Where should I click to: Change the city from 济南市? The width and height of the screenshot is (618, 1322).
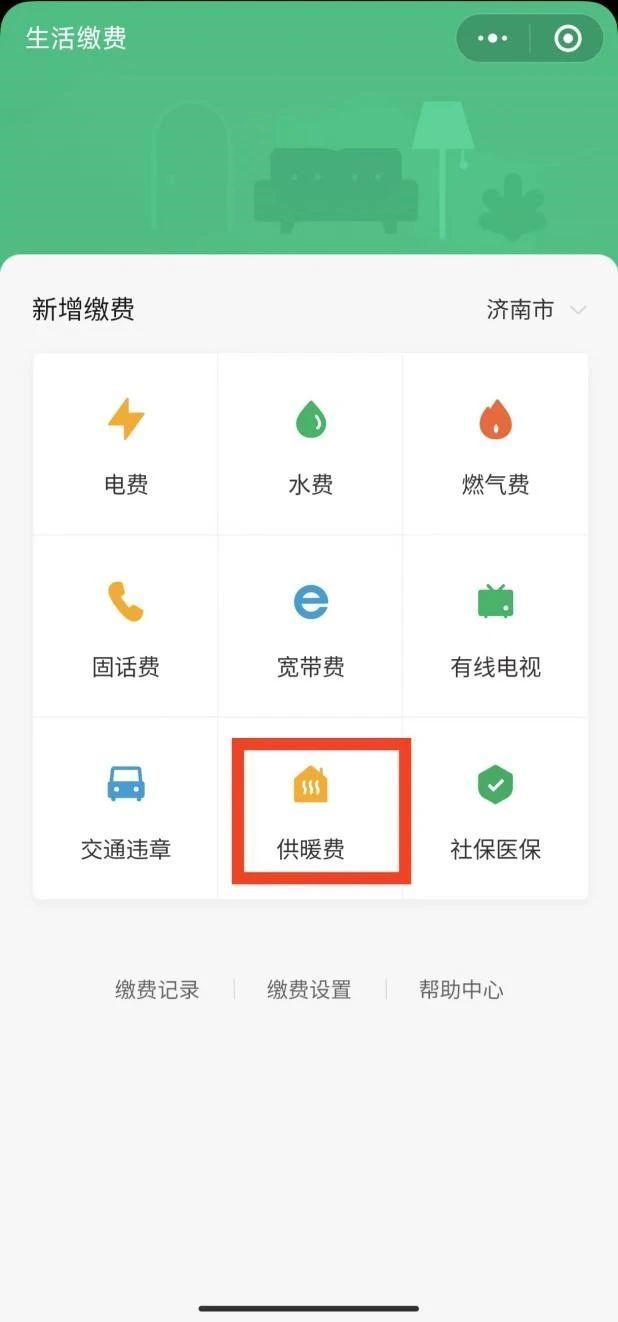(536, 310)
